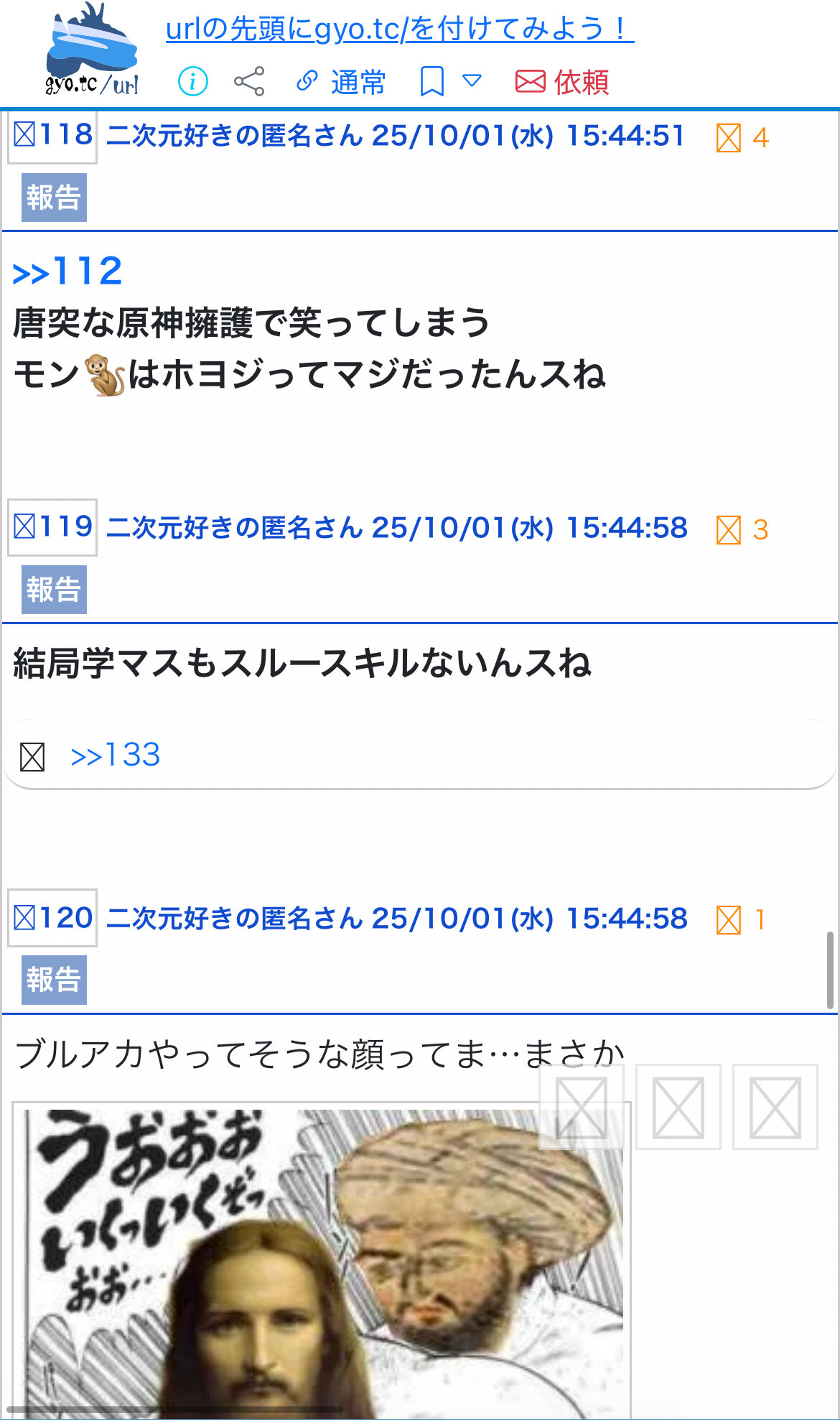The width and height of the screenshot is (840, 1420).
Task: Share this page via the share icon
Action: [x=249, y=81]
